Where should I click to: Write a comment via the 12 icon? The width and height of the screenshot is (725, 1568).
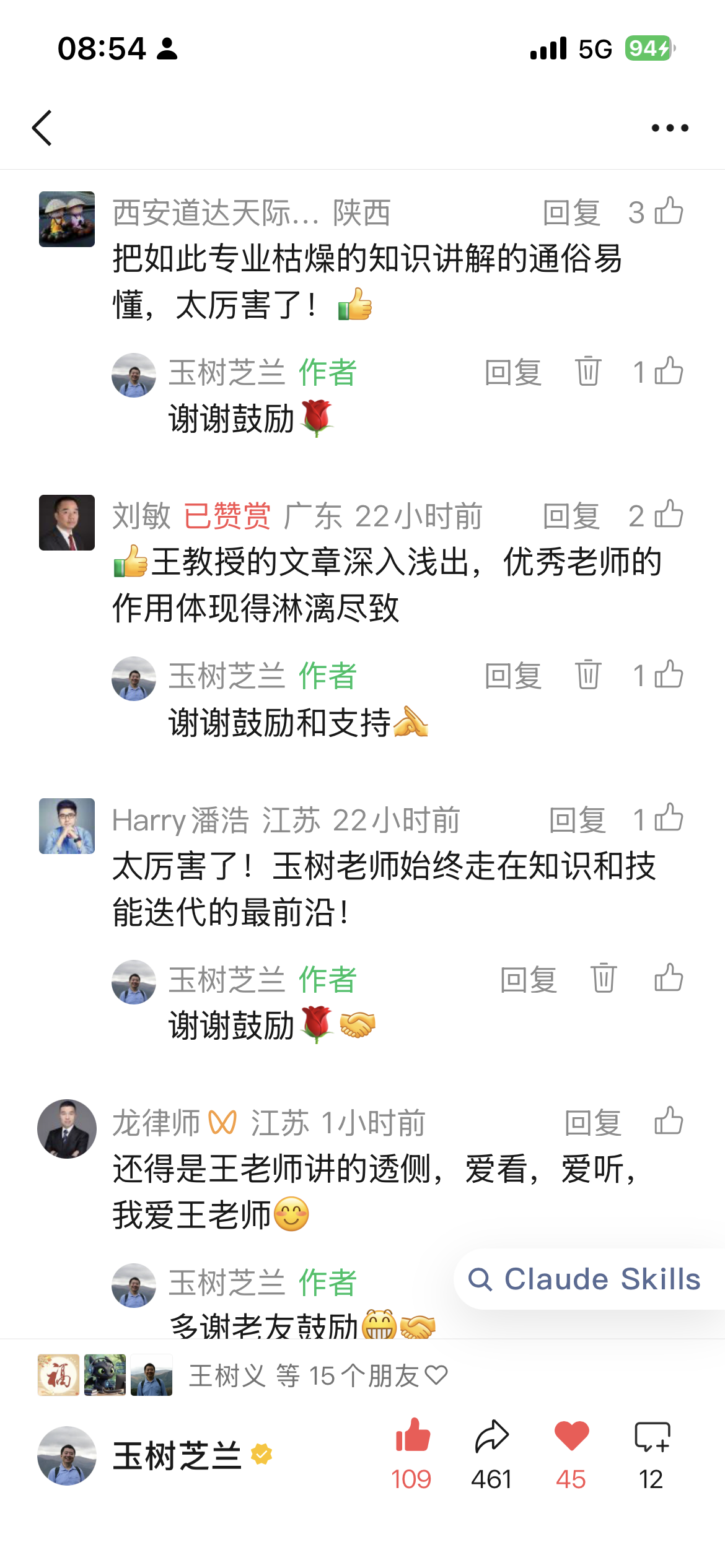[x=651, y=1437]
